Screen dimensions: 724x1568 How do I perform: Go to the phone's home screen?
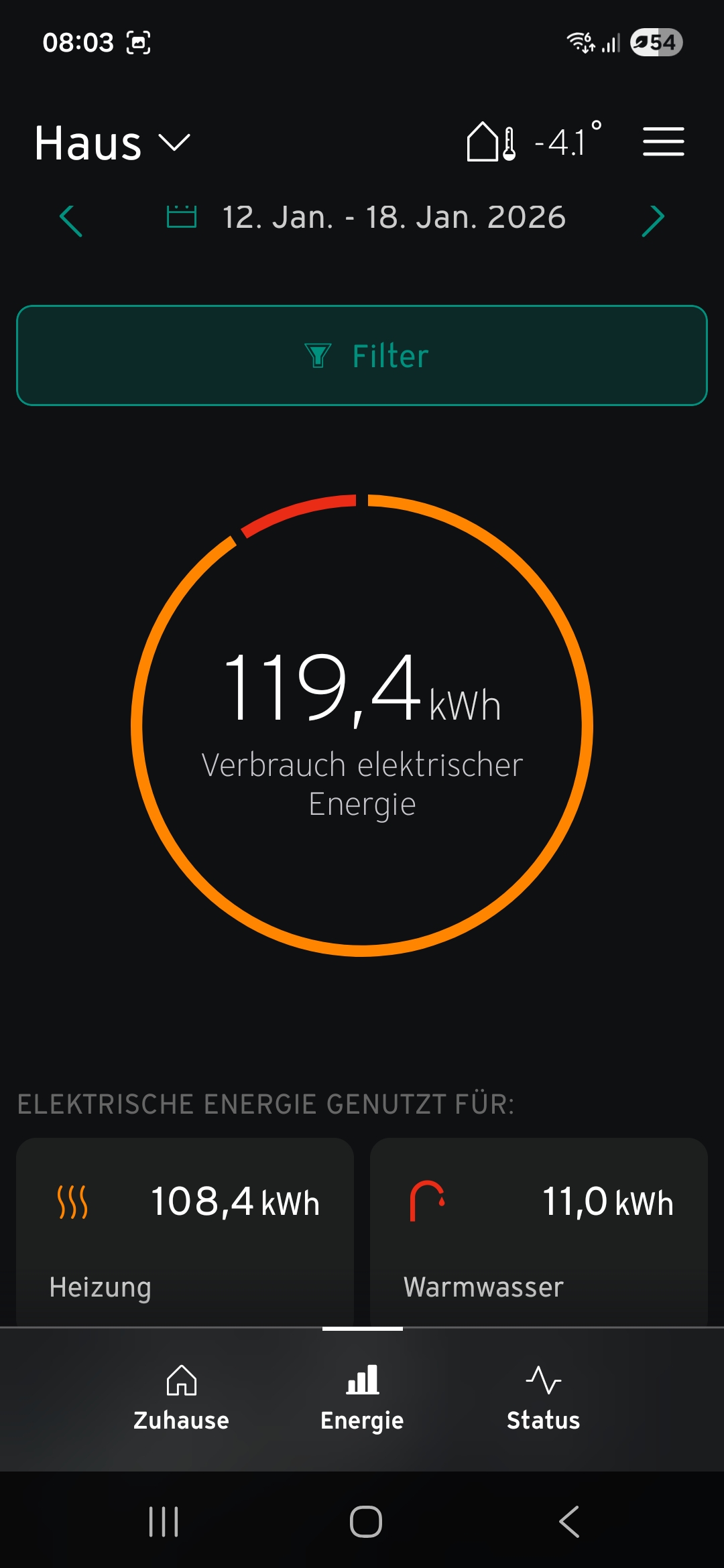pos(366,1521)
